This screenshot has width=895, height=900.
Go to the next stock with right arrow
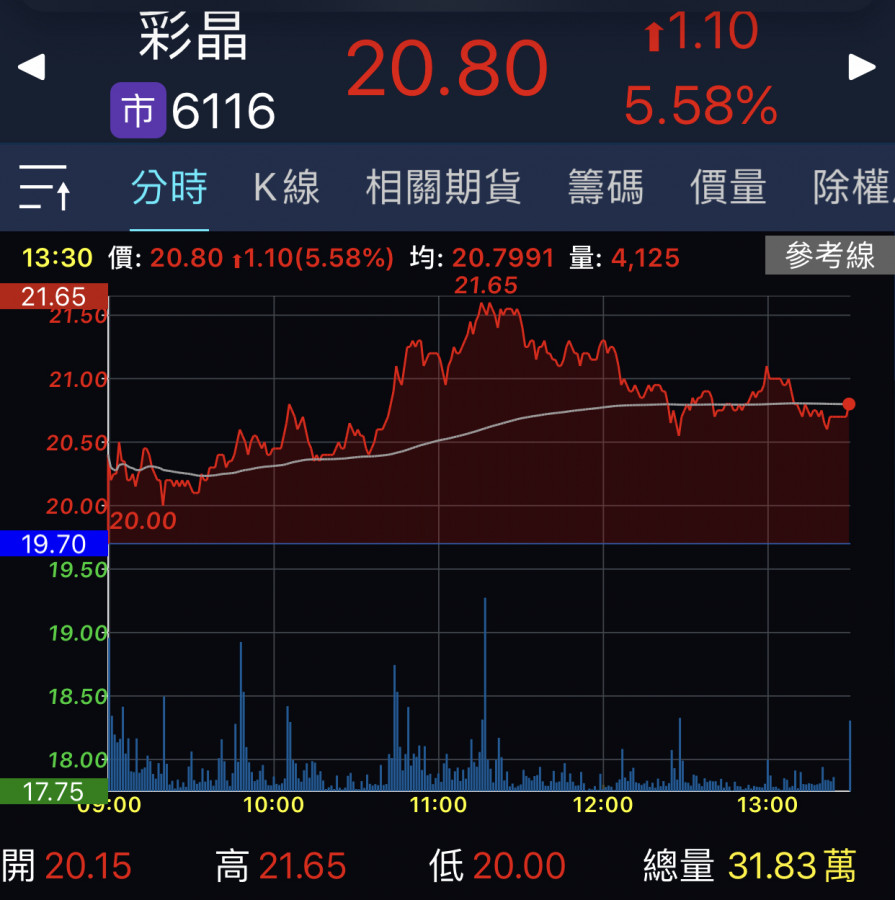click(862, 68)
